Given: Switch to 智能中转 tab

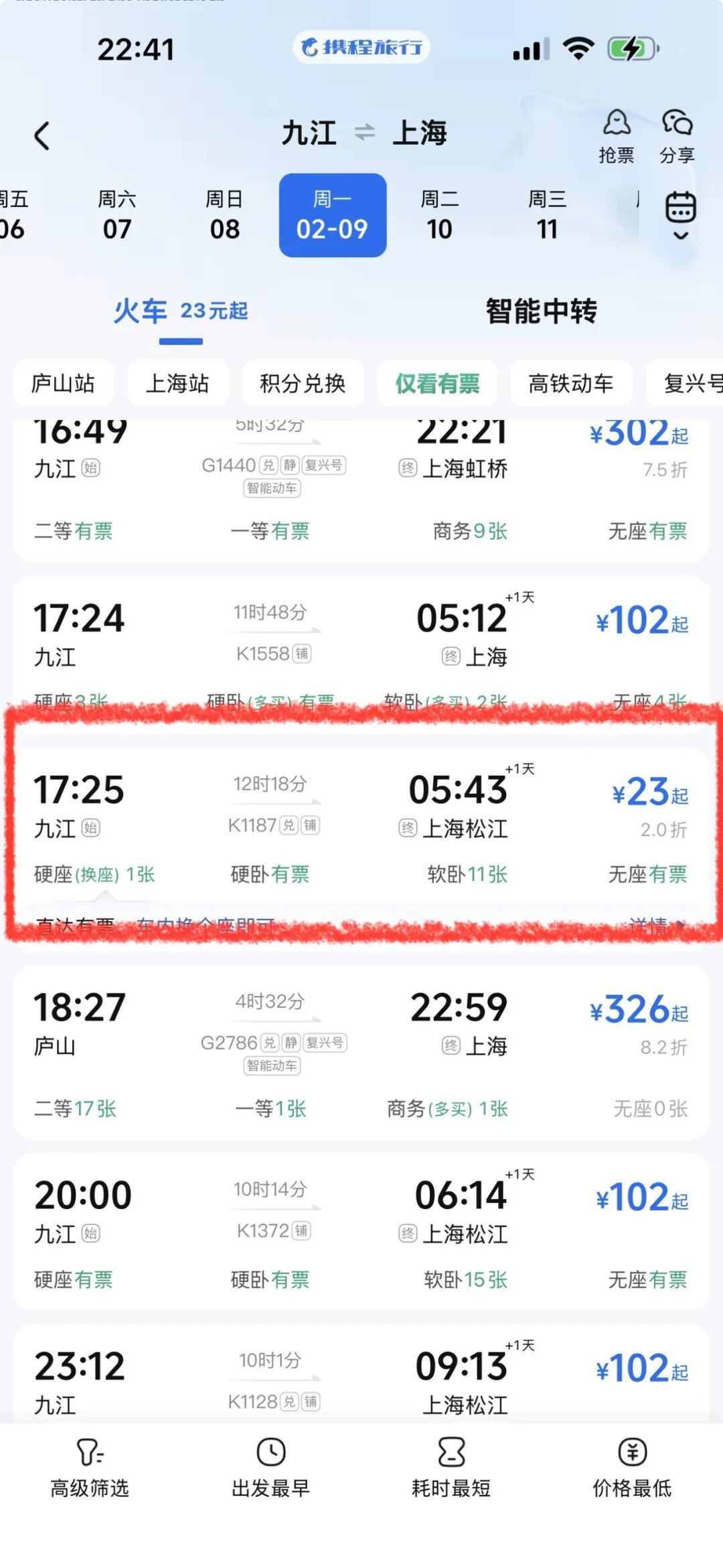Looking at the screenshot, I should click(x=541, y=311).
